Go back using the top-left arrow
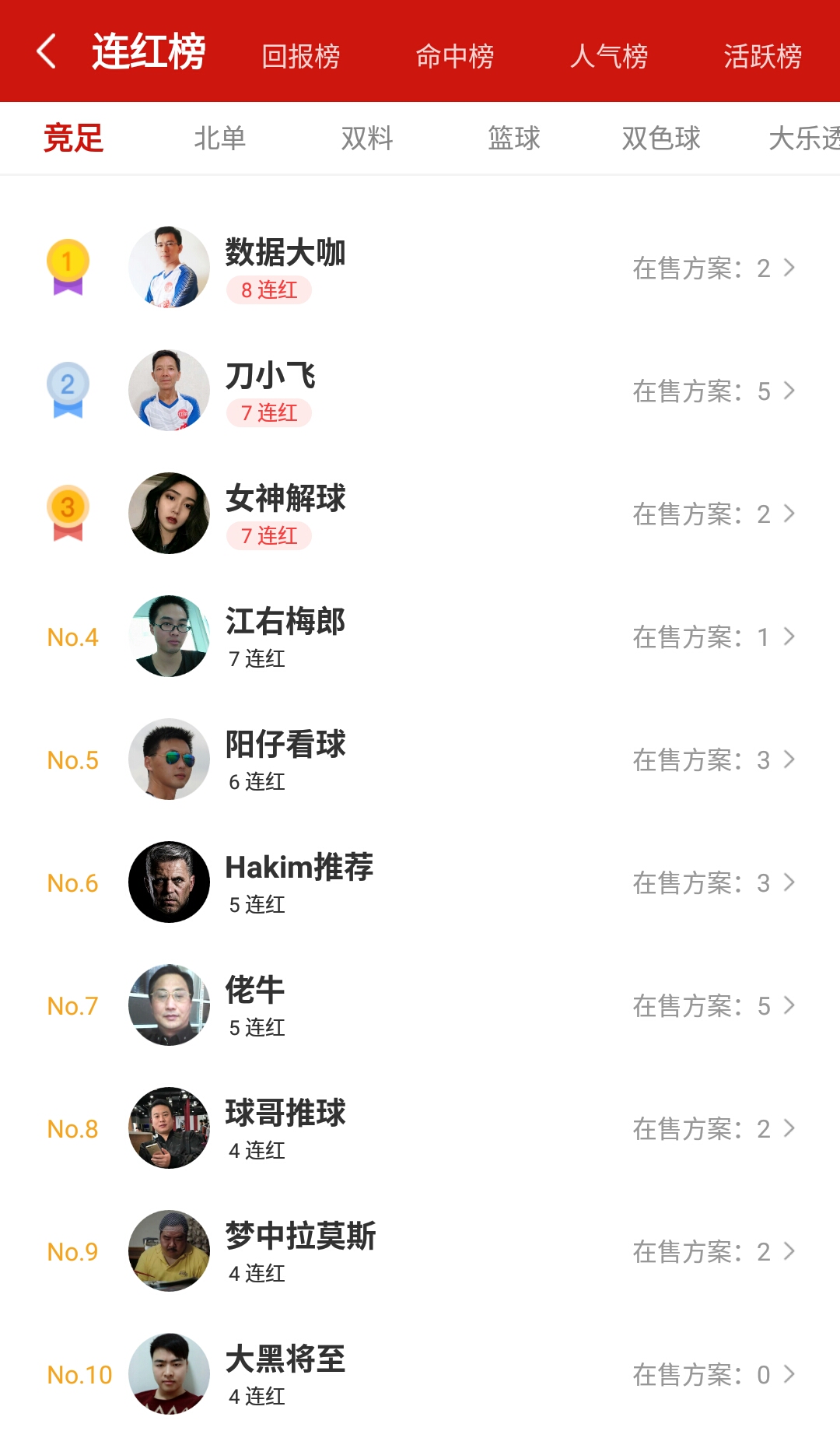 (47, 52)
